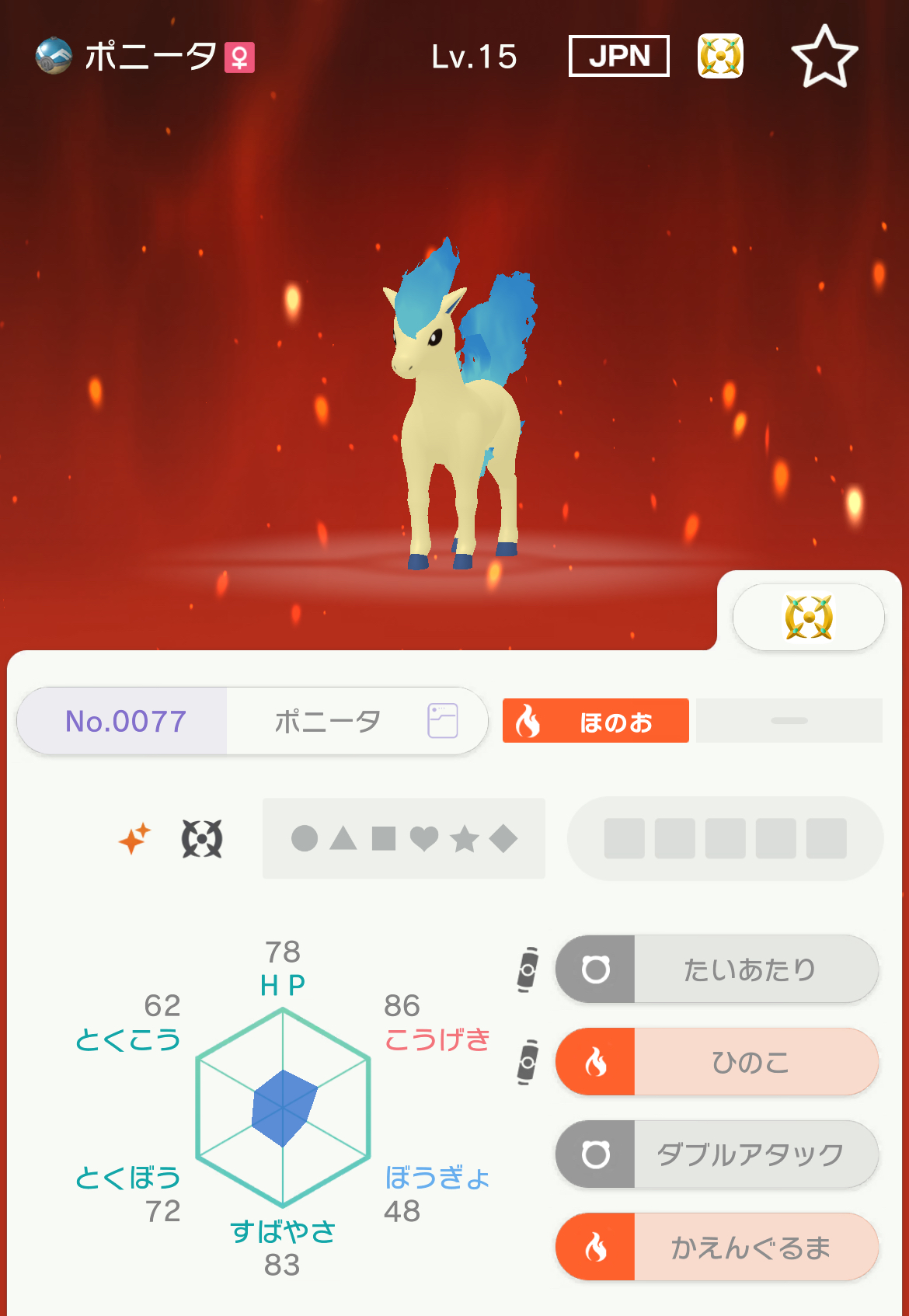Open the gold ribbon tab
The image size is (909, 1316).
(808, 618)
